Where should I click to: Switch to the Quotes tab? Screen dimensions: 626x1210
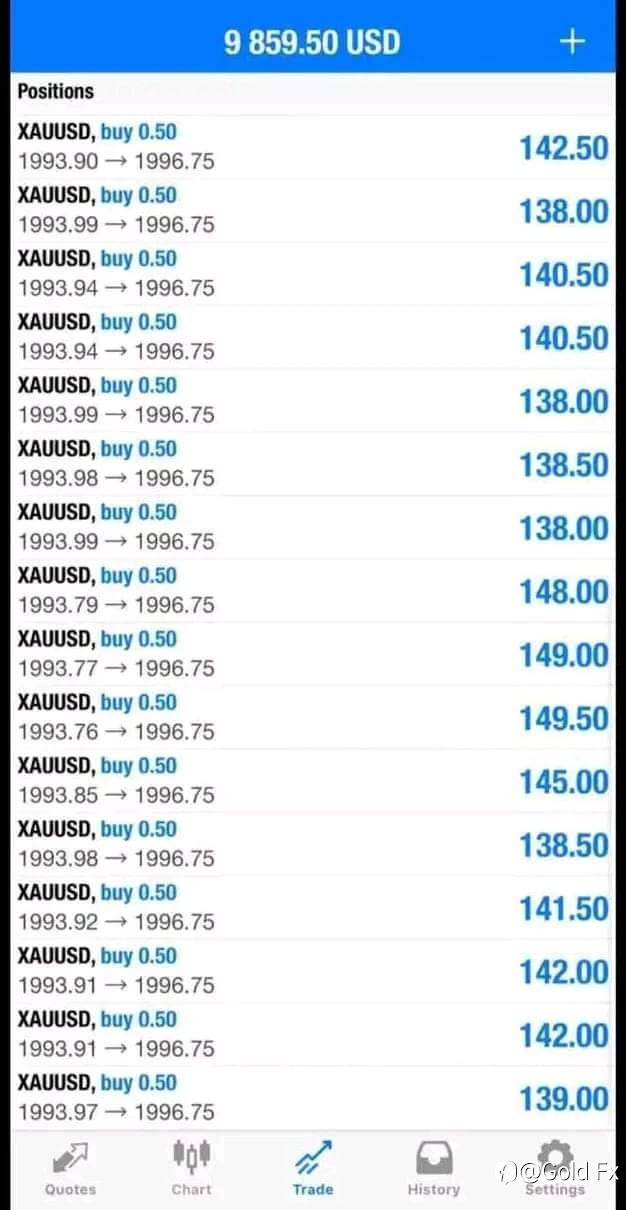[x=70, y=1168]
